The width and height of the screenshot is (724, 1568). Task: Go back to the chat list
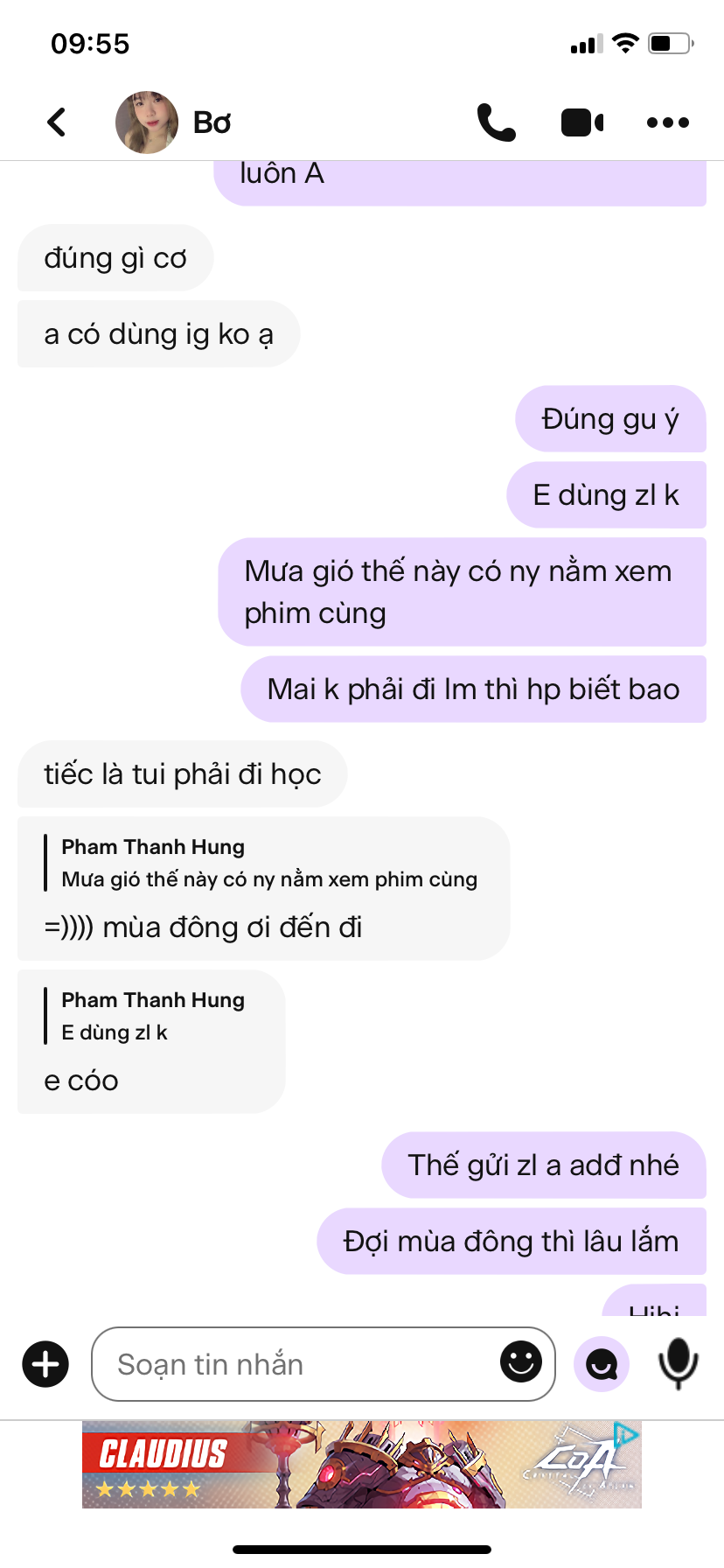coord(57,122)
